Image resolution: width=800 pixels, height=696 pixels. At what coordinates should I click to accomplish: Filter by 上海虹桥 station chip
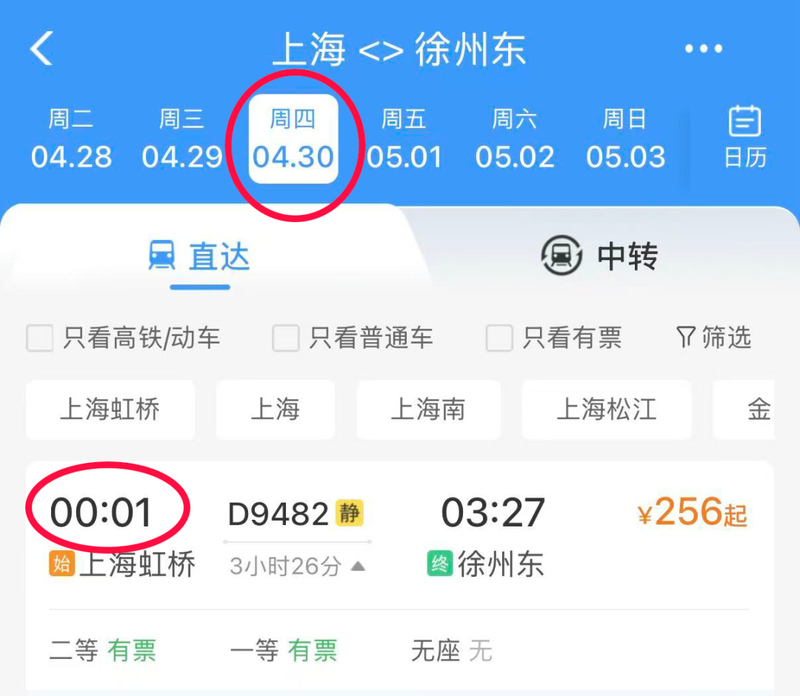(x=110, y=409)
